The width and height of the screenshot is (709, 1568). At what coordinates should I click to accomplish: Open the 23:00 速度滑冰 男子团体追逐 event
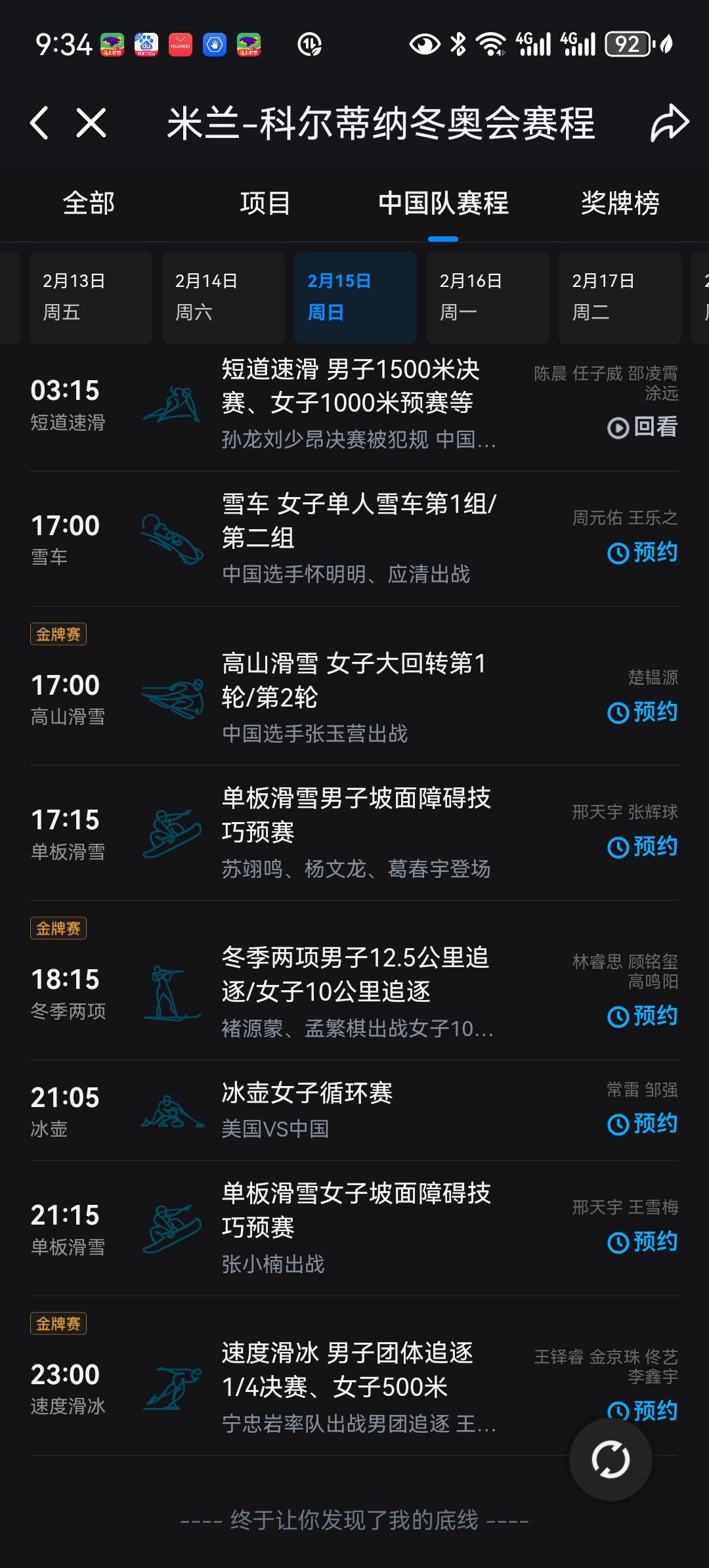(347, 1370)
